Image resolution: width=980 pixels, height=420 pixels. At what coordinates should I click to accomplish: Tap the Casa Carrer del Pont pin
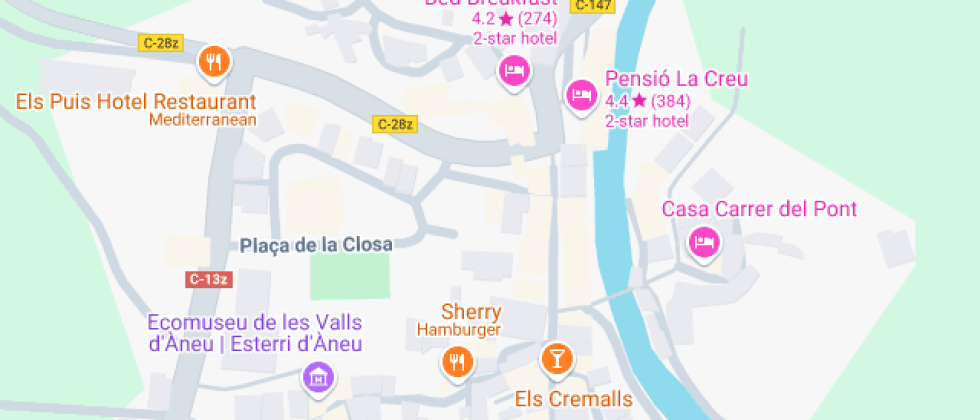click(705, 242)
